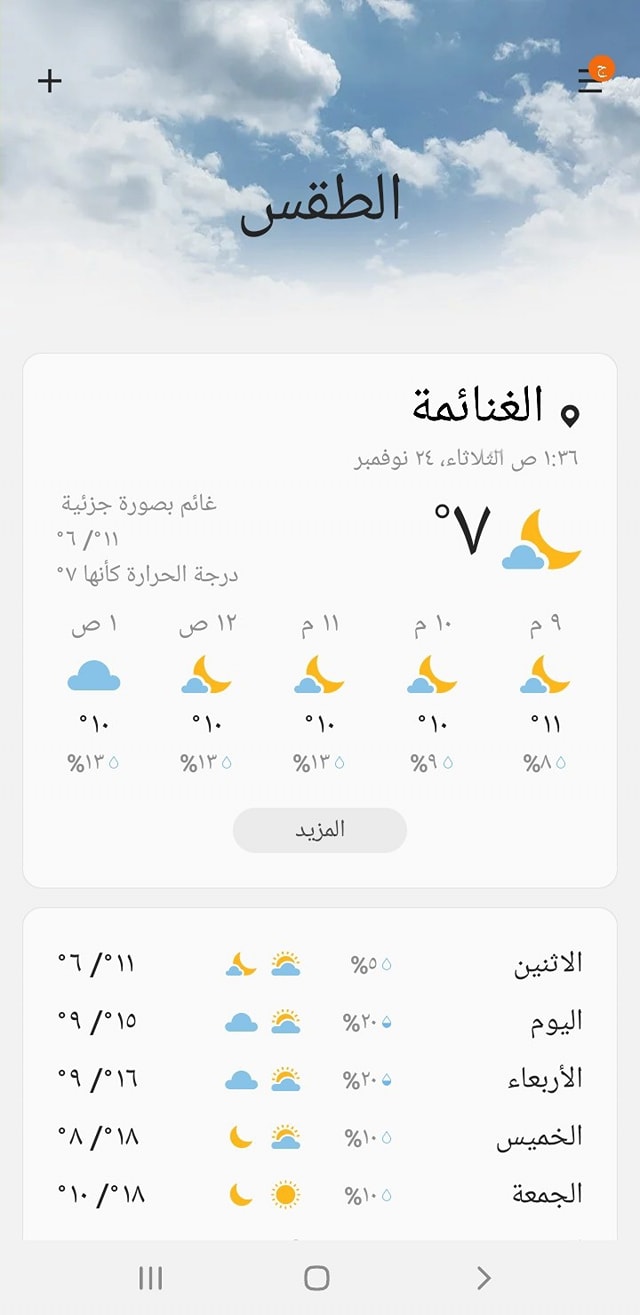Add a new location with the plus icon

49,81
